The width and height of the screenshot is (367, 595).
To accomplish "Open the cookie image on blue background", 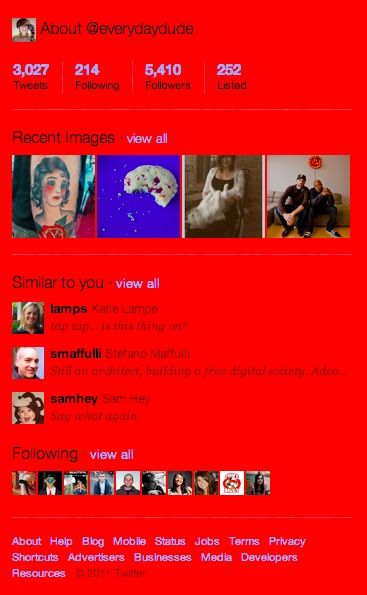I will [x=139, y=197].
